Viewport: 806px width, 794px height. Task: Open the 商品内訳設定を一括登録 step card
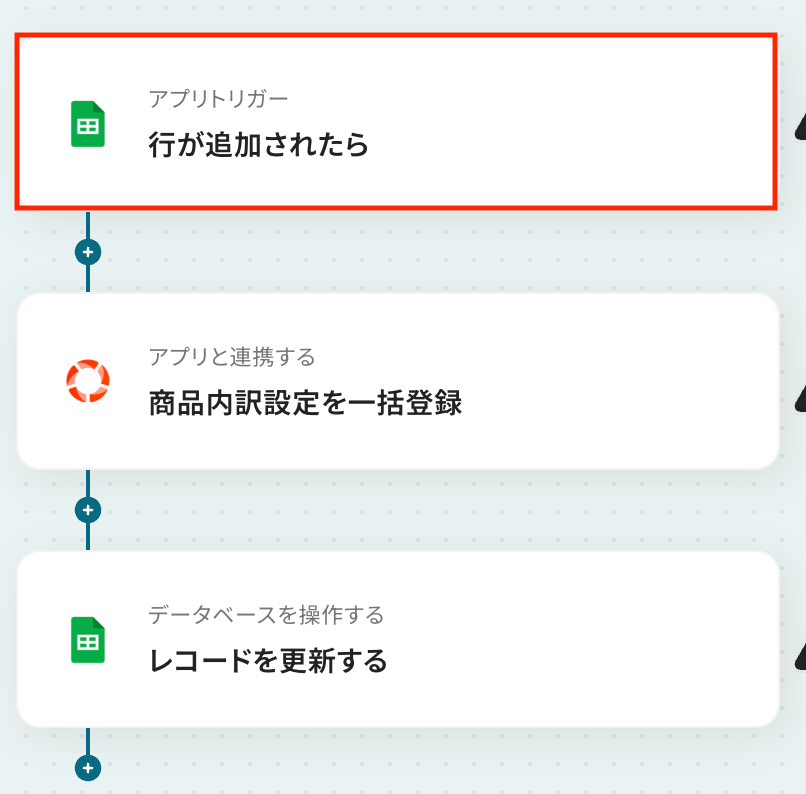click(x=397, y=381)
